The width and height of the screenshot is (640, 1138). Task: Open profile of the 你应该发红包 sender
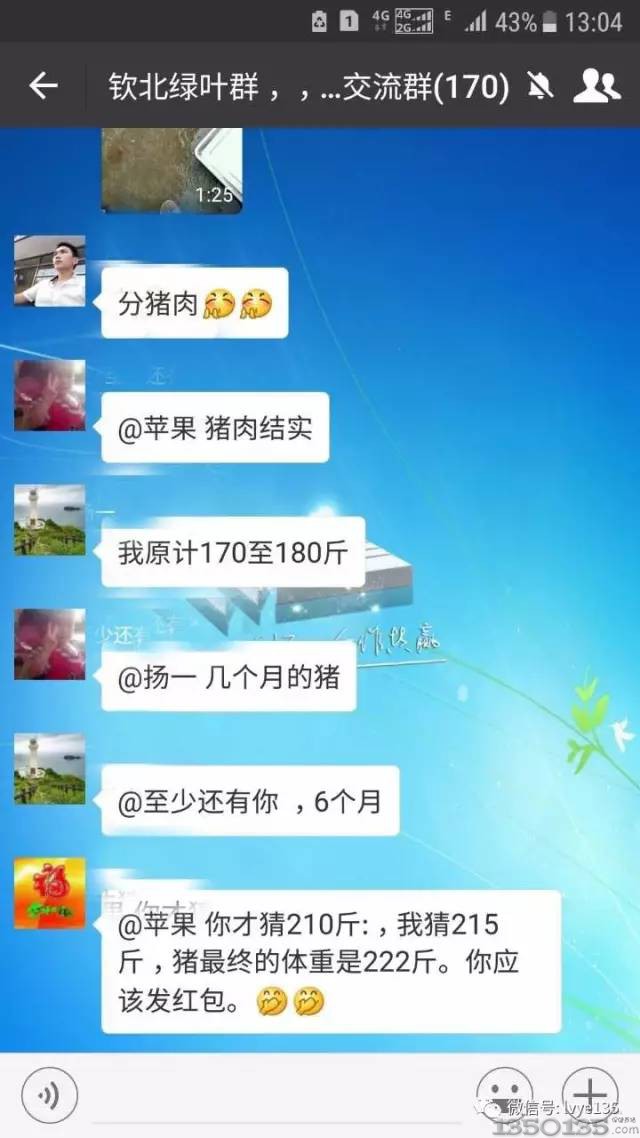click(50, 893)
